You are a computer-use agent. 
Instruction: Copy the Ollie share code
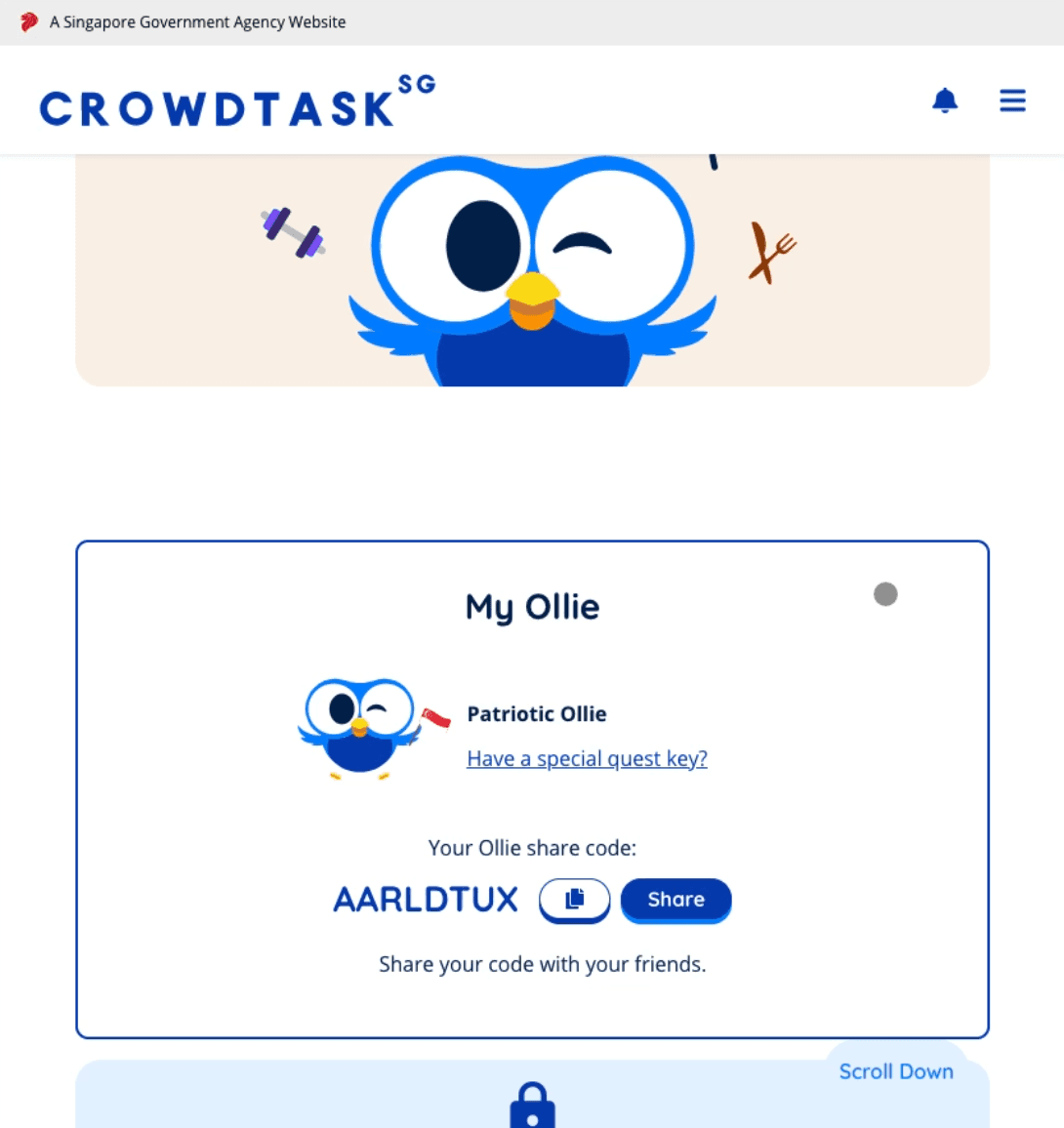pos(574,900)
